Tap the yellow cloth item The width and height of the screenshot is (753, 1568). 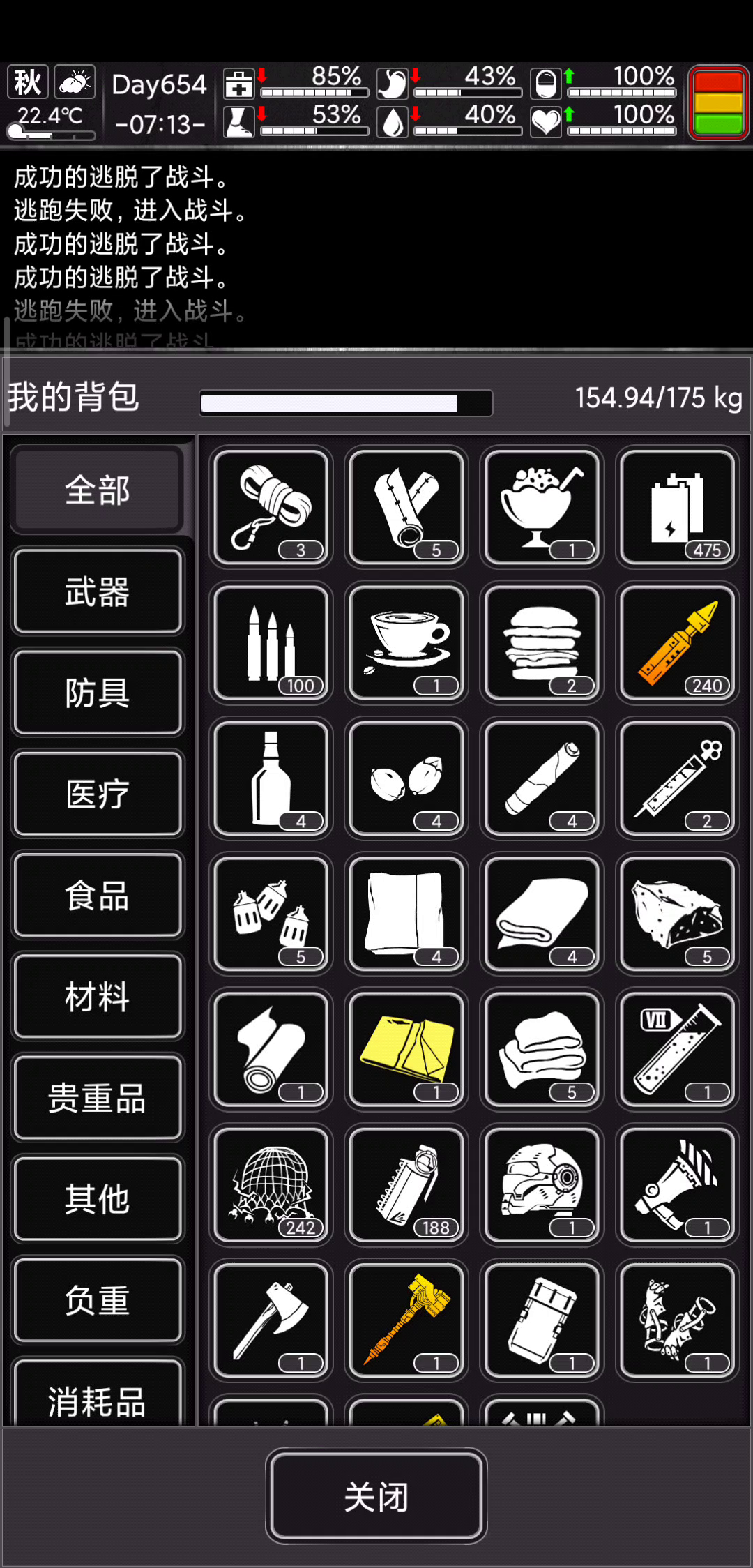pyautogui.click(x=406, y=1049)
